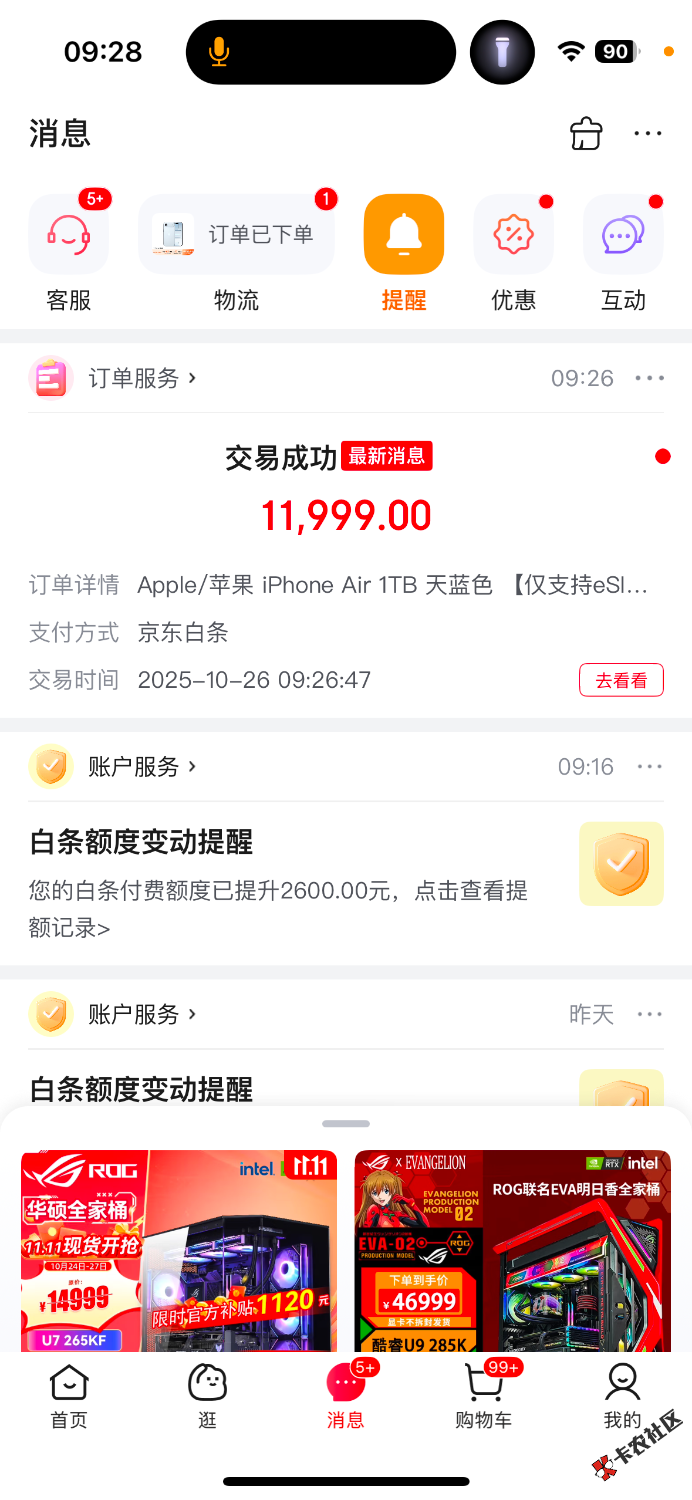Expand the recommendations sheet handle
This screenshot has height=1500, width=692.
[x=346, y=1124]
